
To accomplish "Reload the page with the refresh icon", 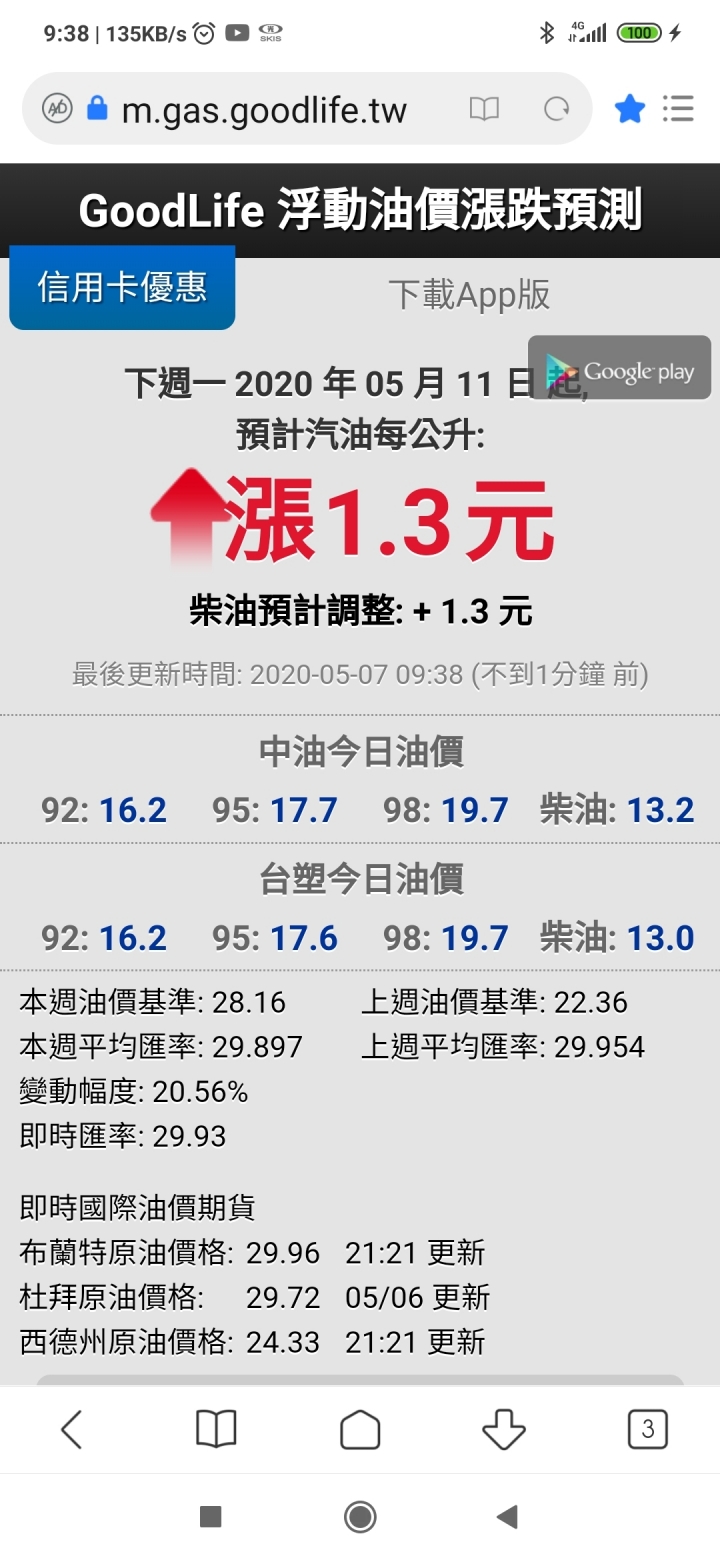I will [x=557, y=109].
